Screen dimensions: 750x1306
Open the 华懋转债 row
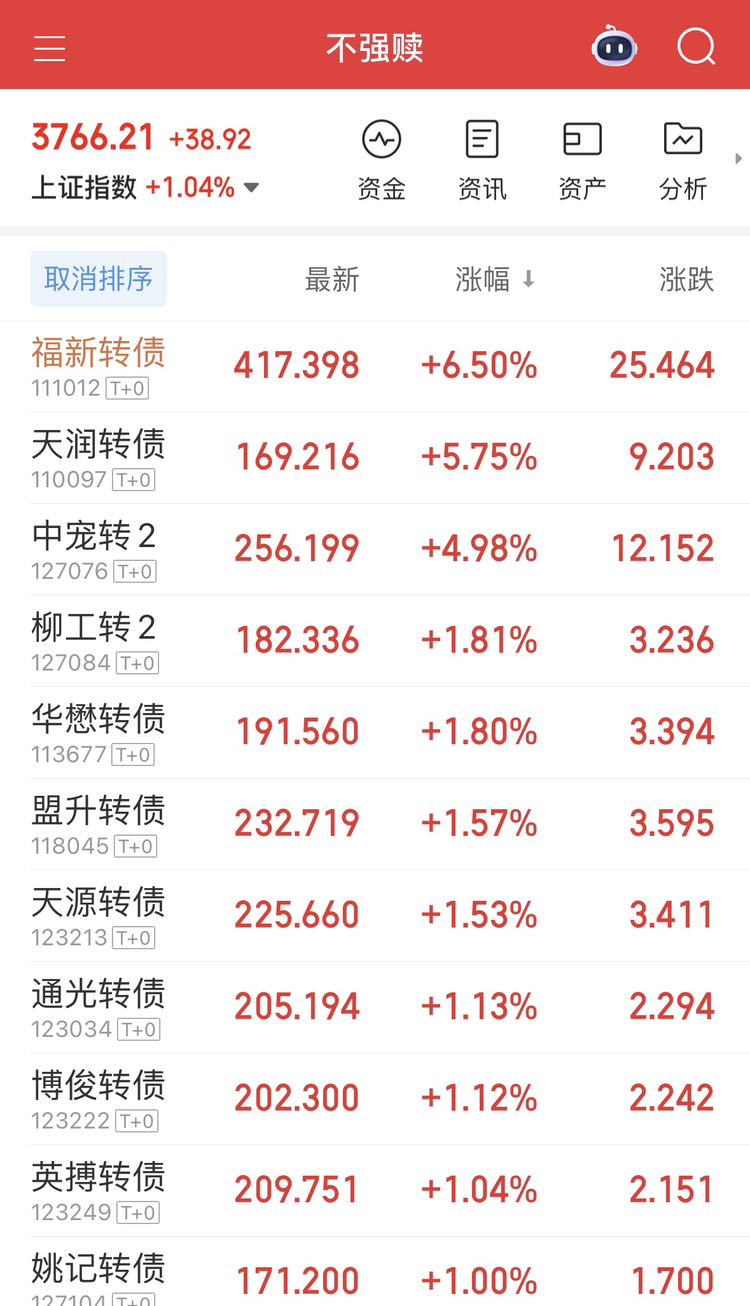[375, 732]
